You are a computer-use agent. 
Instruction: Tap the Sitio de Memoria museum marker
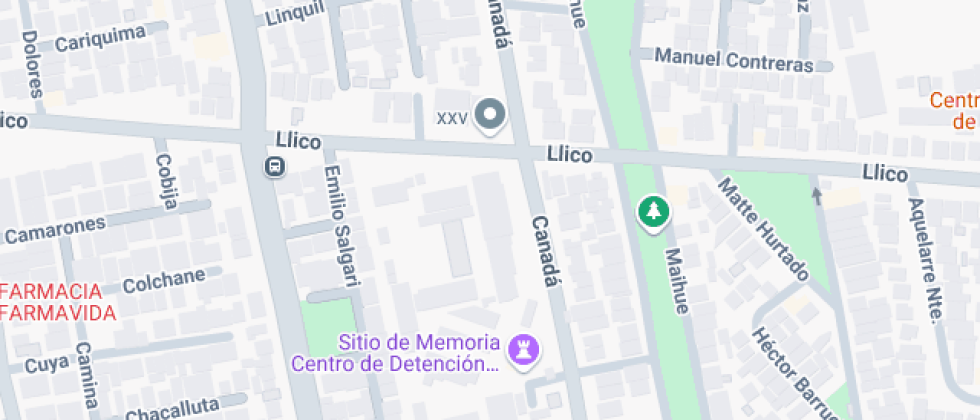526,350
